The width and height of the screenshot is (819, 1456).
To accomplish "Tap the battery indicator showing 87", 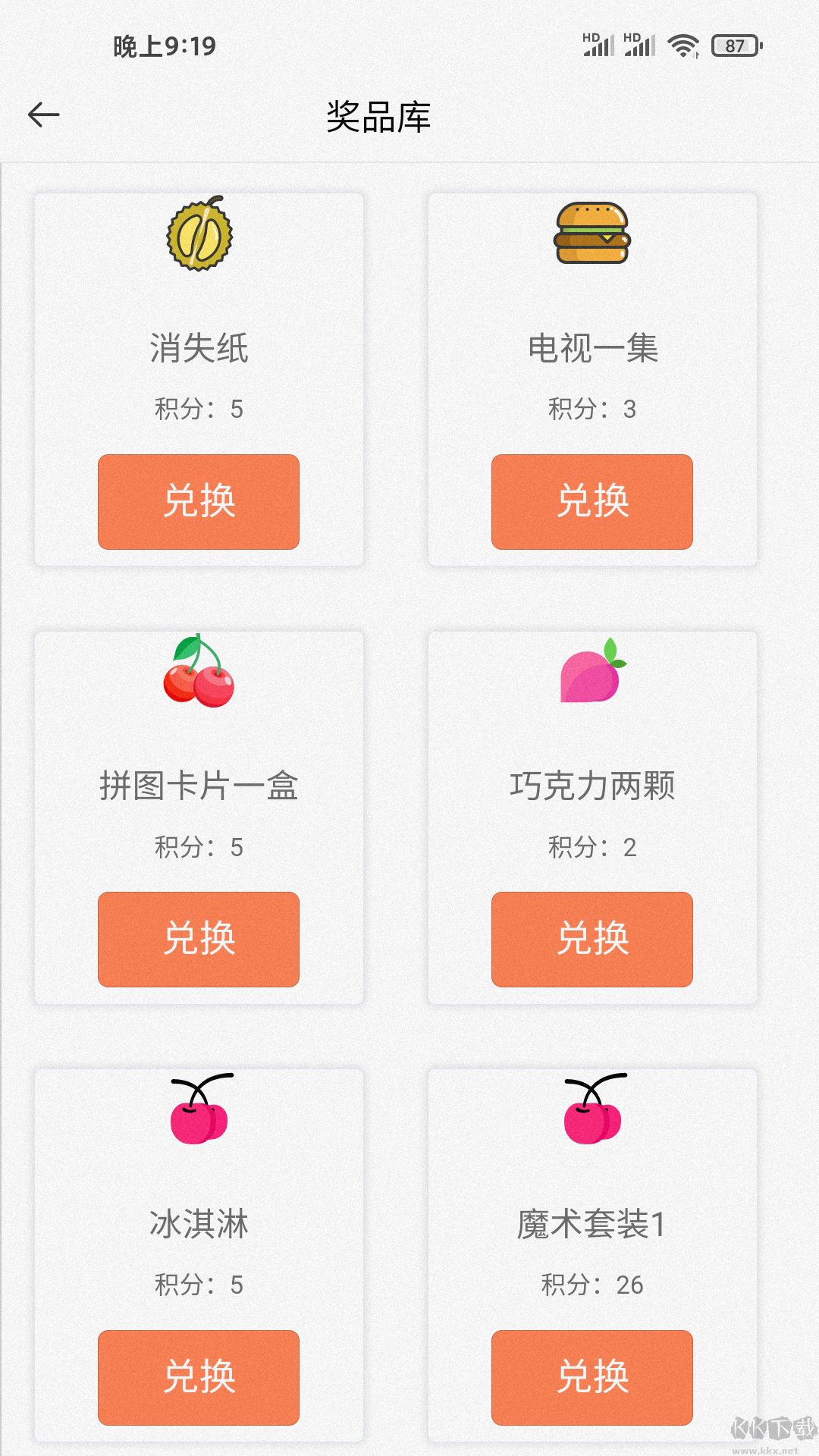I will click(730, 44).
